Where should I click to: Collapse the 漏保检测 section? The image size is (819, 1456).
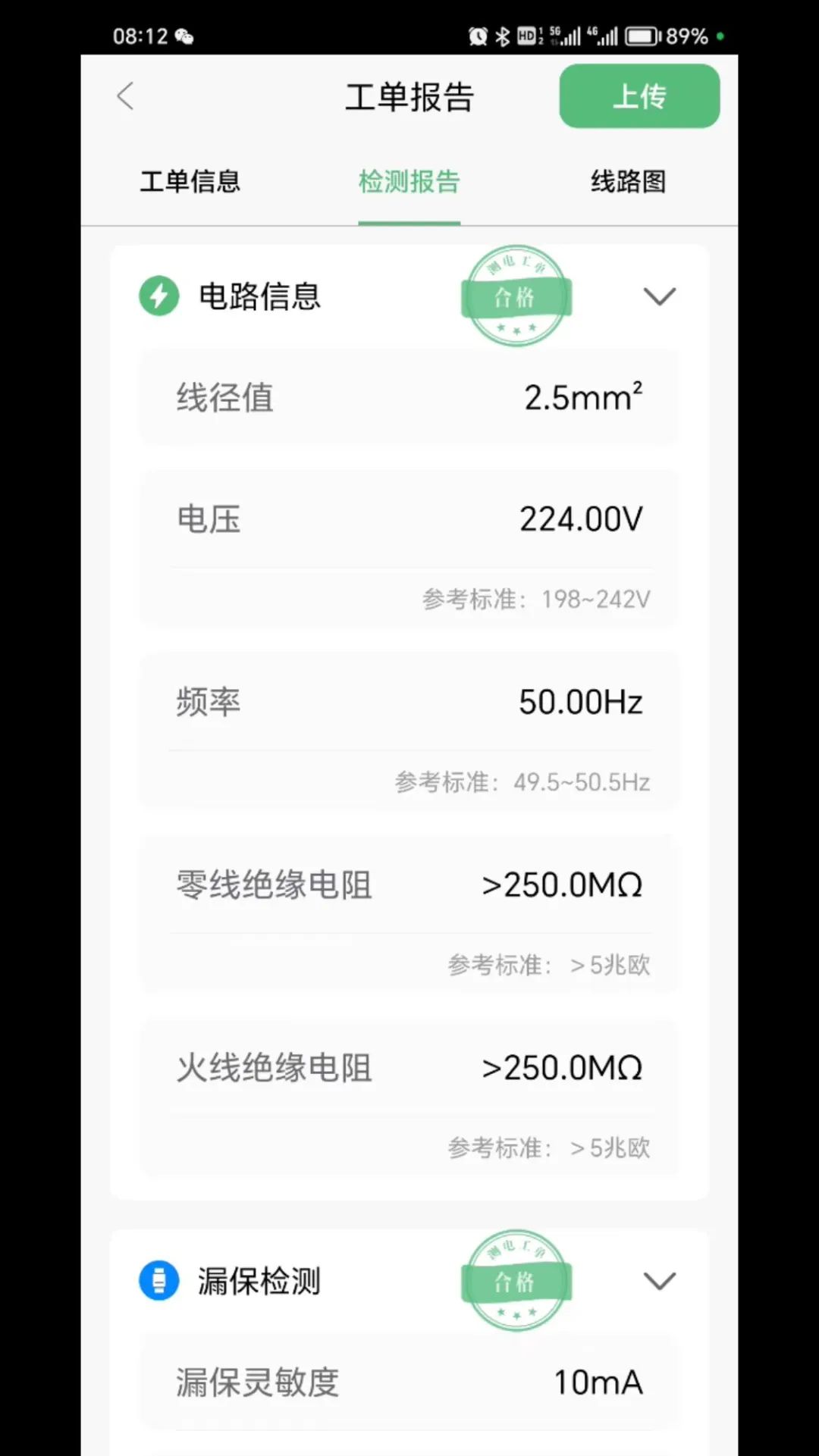point(659,1281)
